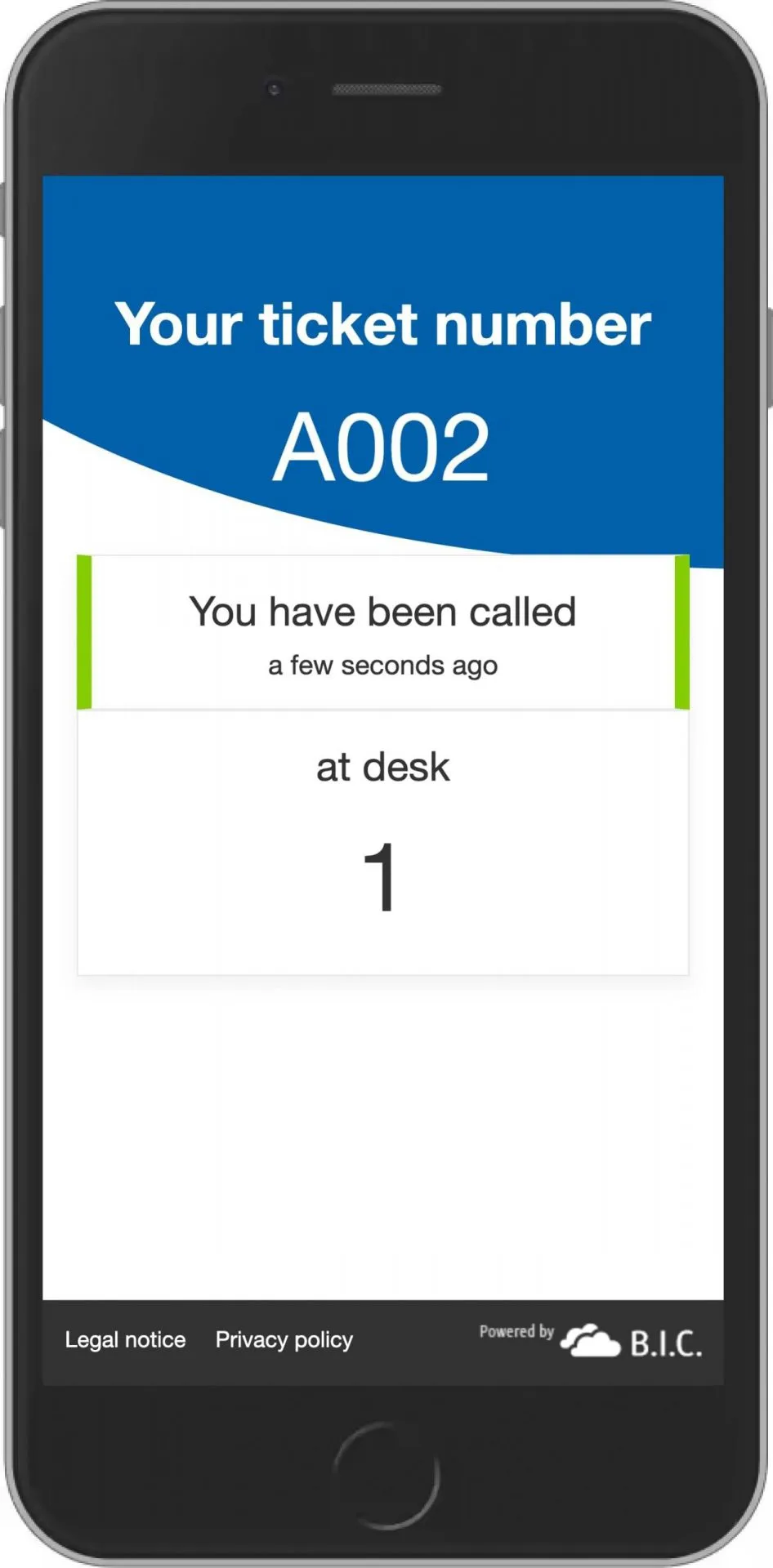Open the Privacy policy link
This screenshot has height=1568, width=773.
pos(284,1340)
